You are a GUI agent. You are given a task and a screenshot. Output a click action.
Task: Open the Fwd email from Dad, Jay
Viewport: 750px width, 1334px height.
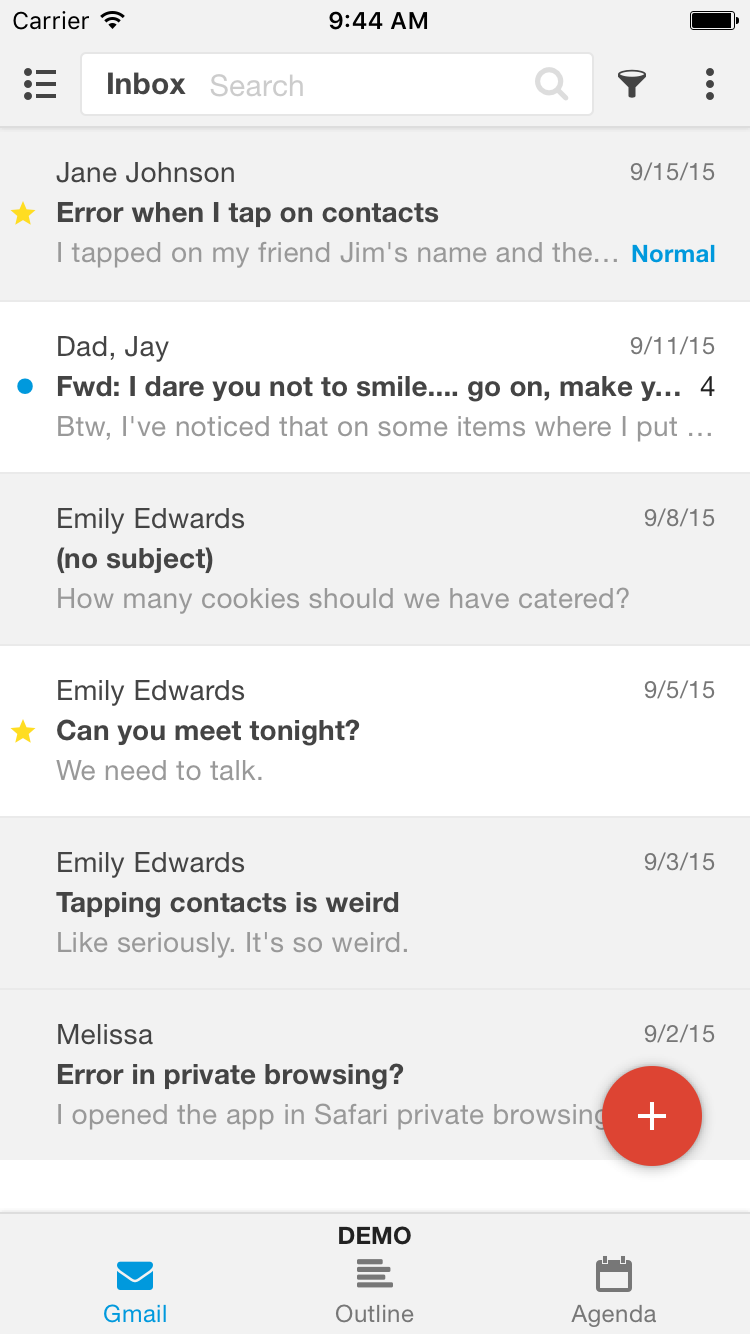click(x=375, y=387)
